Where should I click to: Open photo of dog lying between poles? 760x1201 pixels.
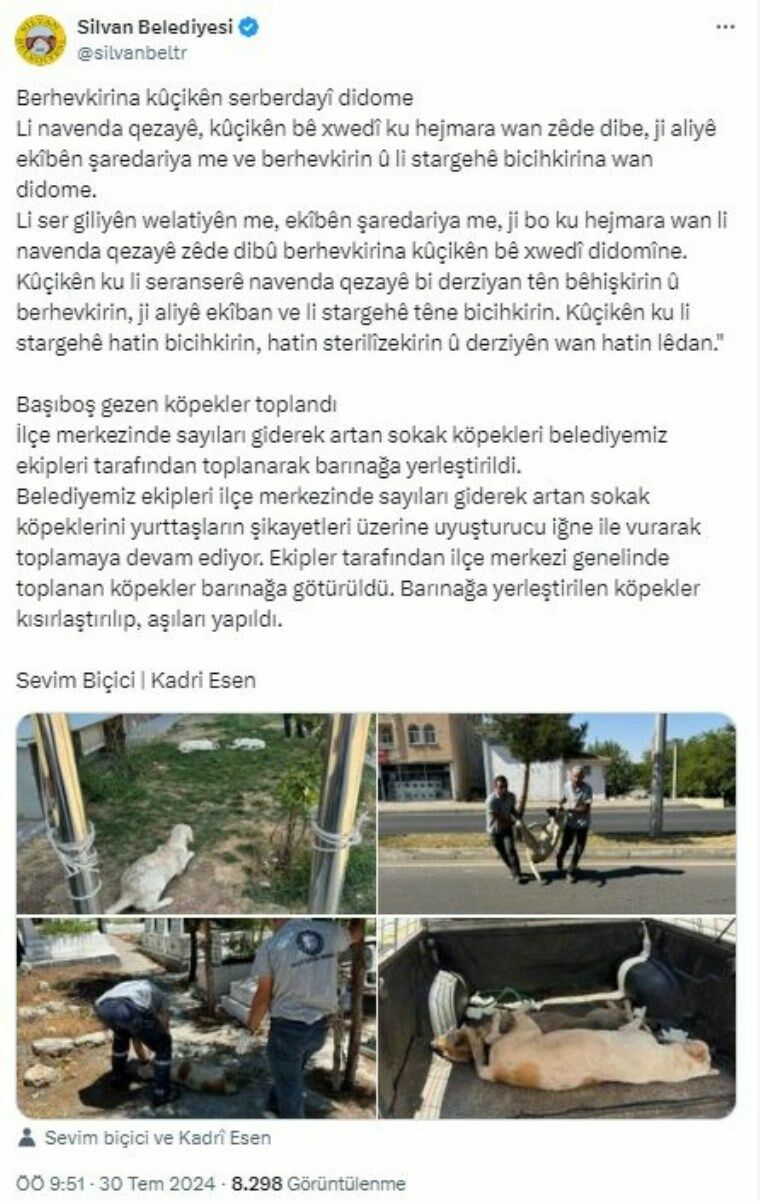196,813
